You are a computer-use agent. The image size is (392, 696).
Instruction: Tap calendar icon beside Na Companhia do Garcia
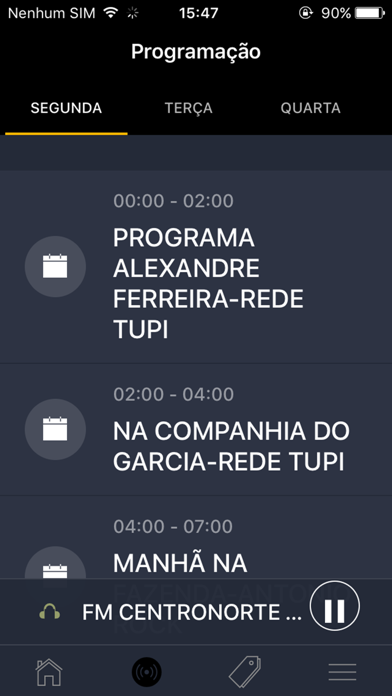(x=55, y=429)
